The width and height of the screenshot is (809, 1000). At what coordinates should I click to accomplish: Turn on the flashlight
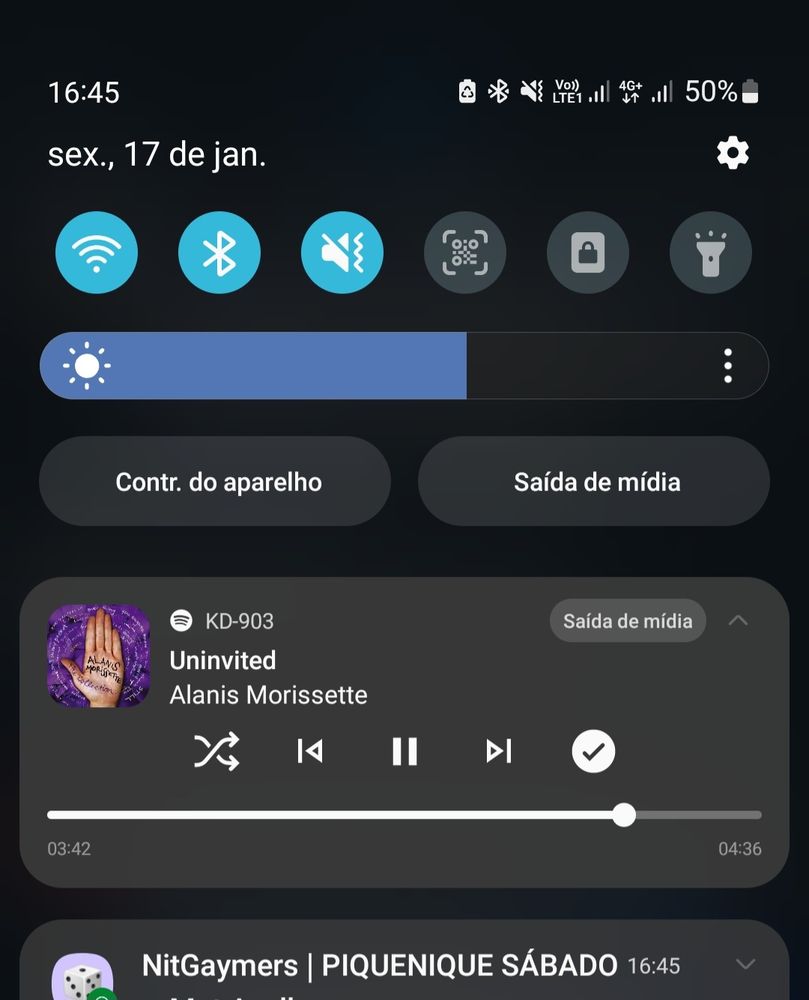(x=710, y=253)
